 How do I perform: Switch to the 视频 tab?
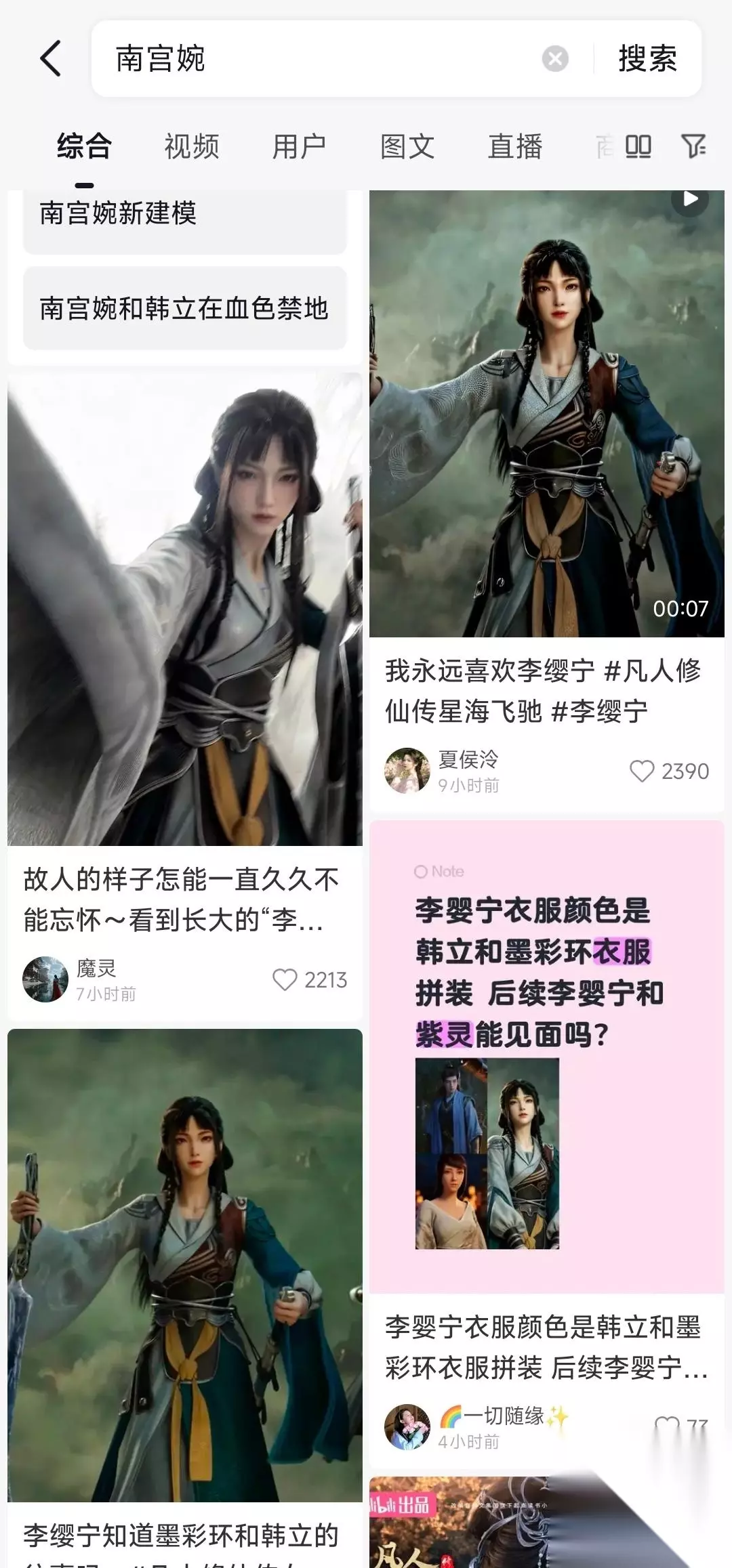192,146
